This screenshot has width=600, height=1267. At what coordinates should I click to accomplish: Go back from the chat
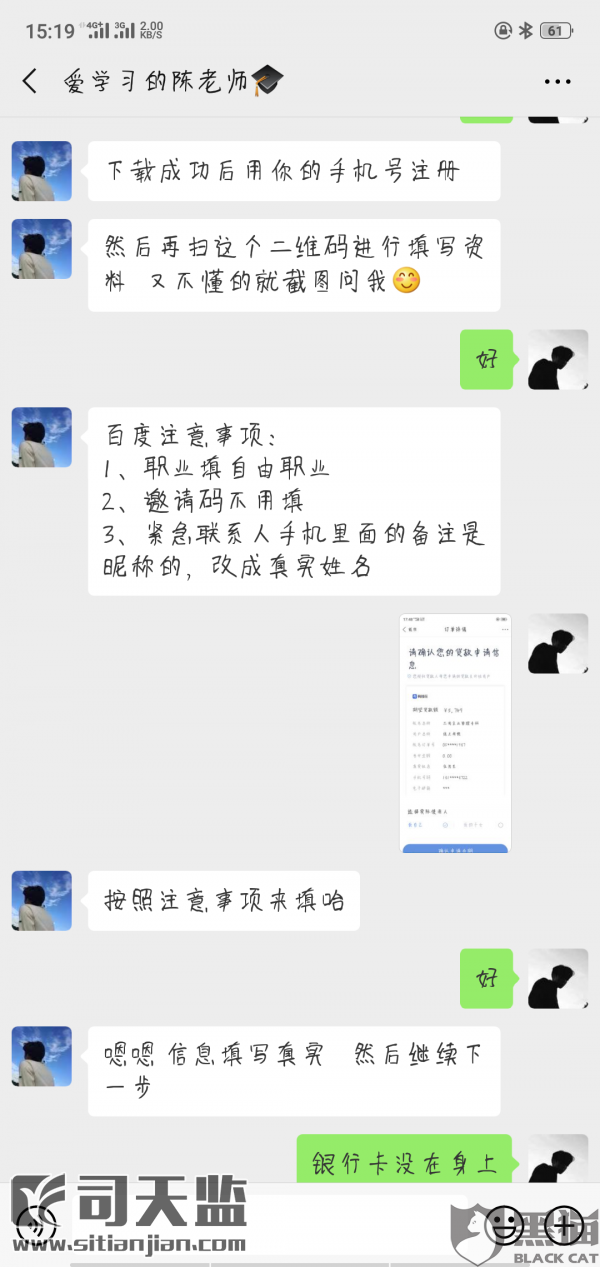(x=30, y=81)
